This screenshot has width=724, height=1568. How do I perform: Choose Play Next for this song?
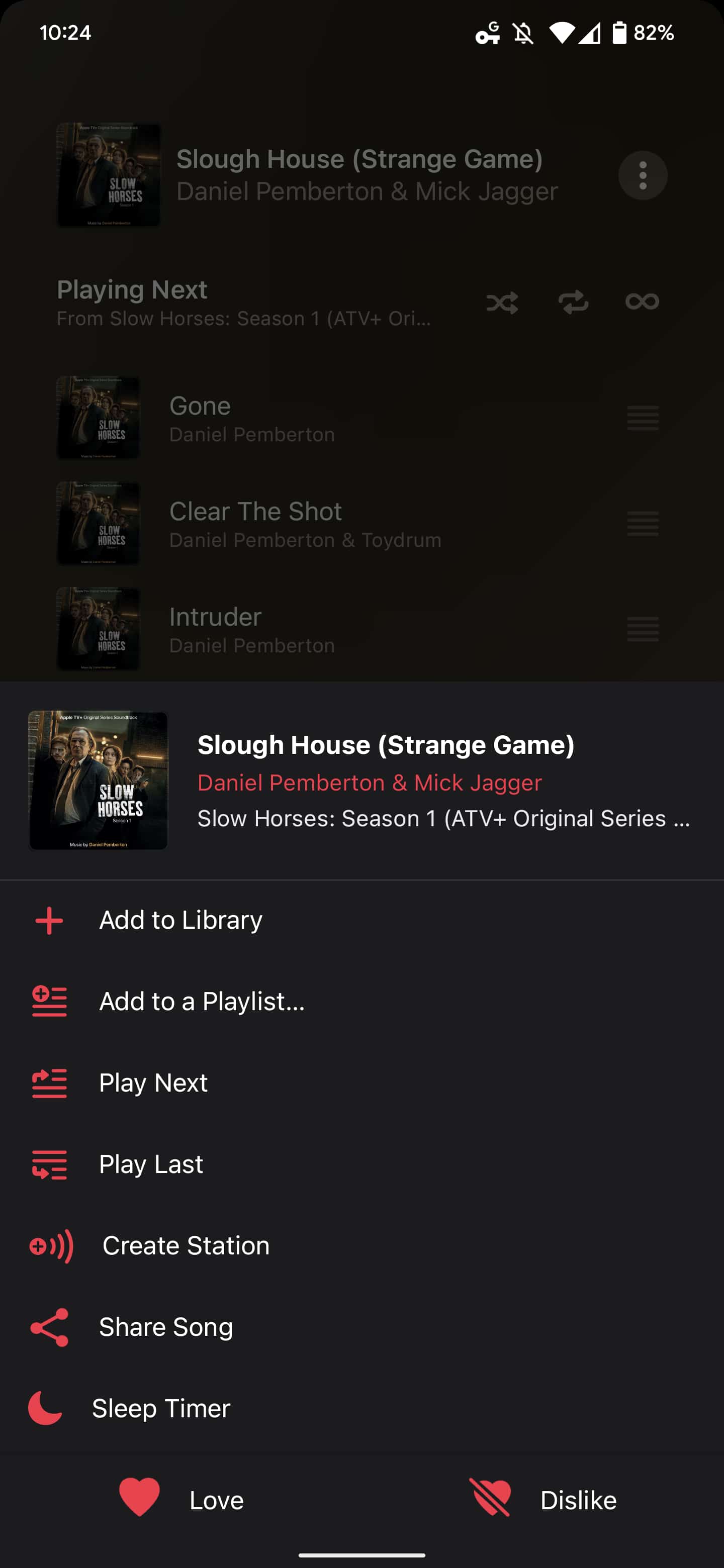pos(153,1083)
